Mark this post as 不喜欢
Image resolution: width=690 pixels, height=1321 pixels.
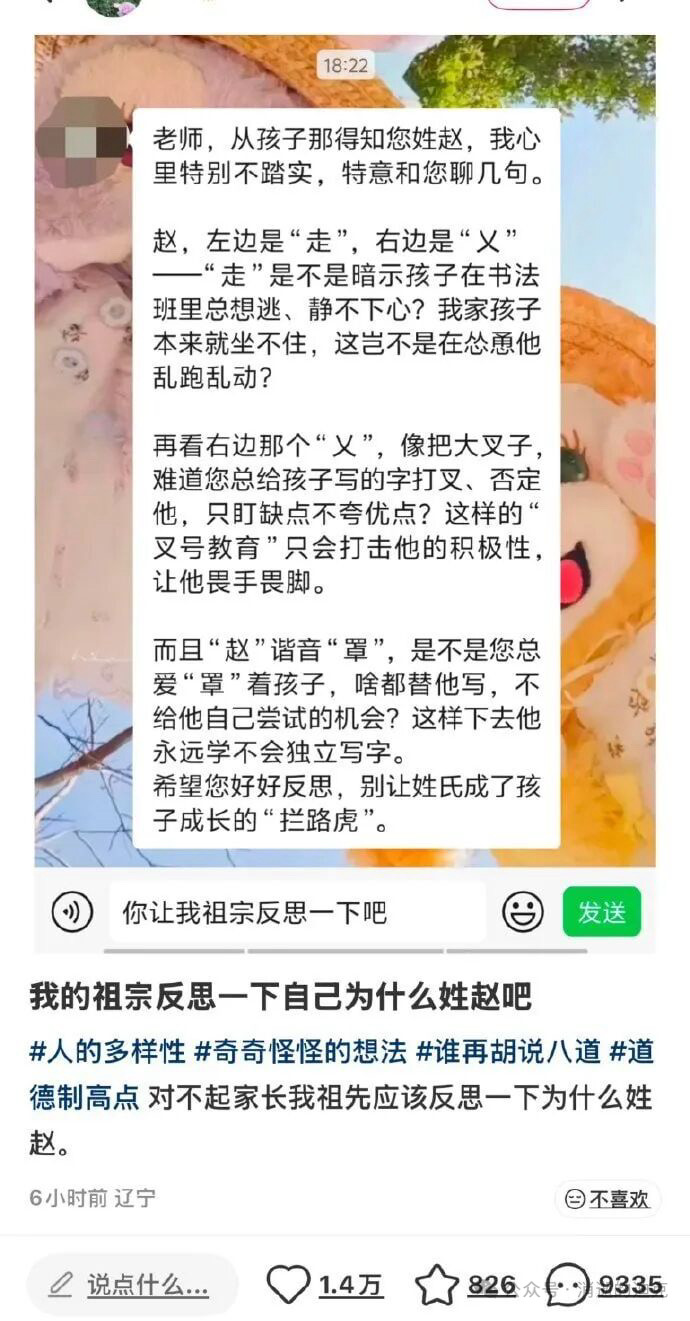[x=607, y=1198]
